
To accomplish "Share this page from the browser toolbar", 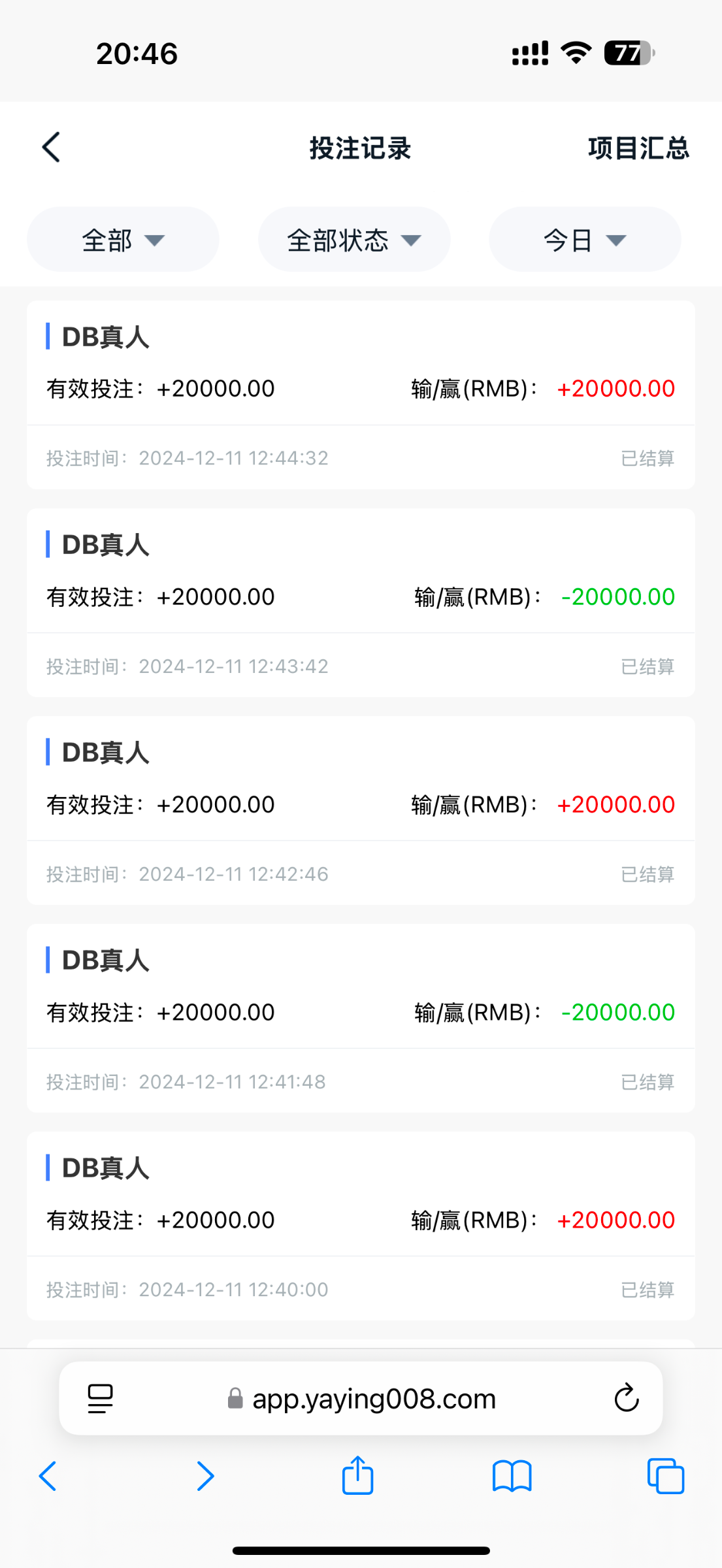I will (357, 1476).
